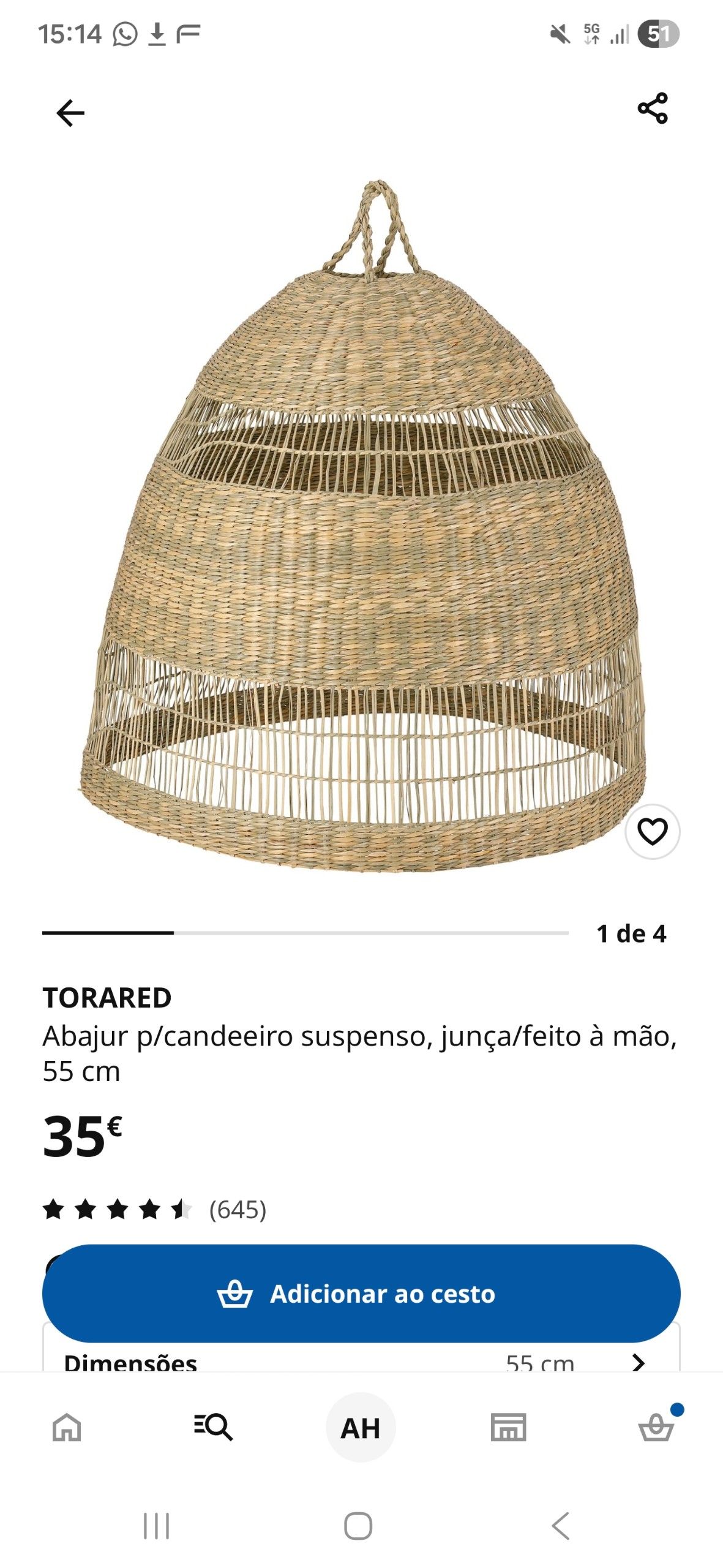Share this TORARED product
The width and height of the screenshot is (723, 1568).
(x=653, y=108)
